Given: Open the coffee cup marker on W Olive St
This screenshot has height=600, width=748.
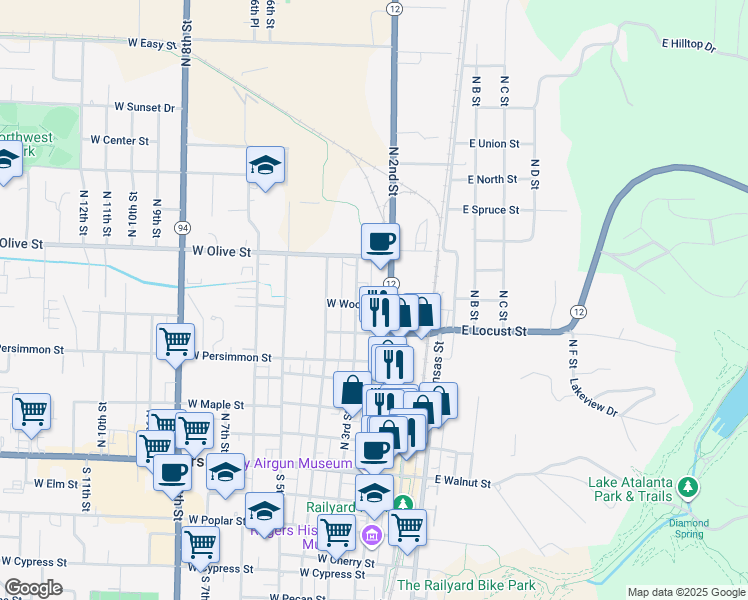Looking at the screenshot, I should click(380, 242).
